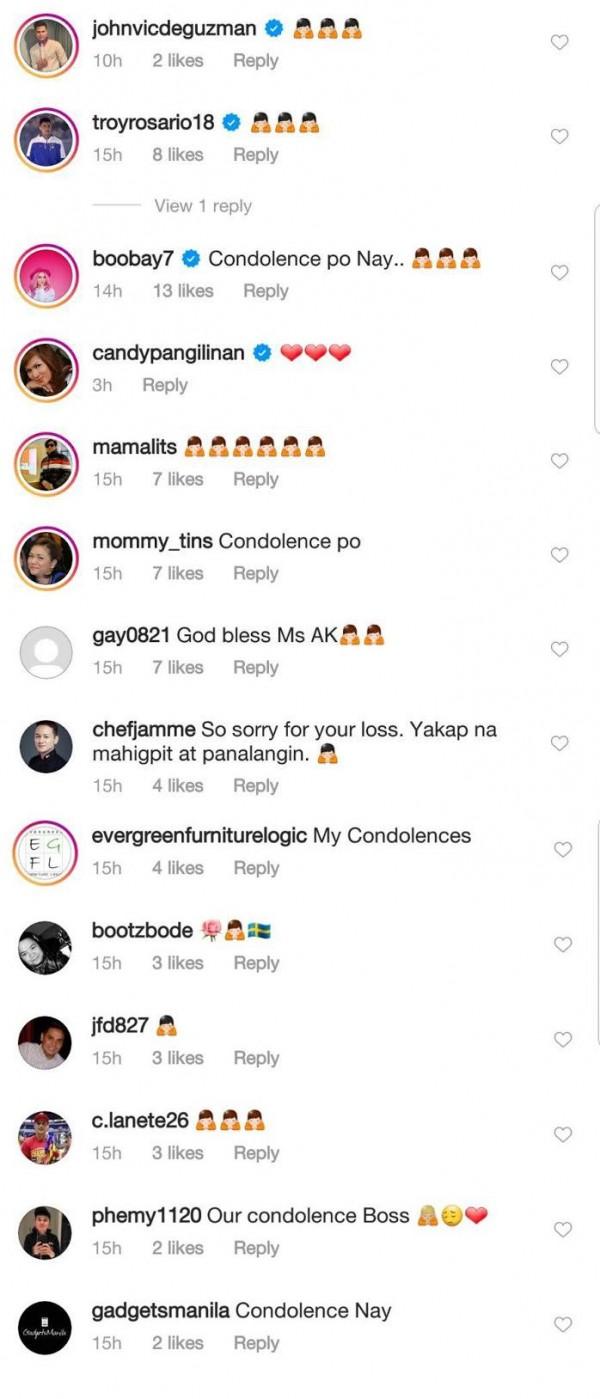Open gadgetsmanila's profile avatar
Image resolution: width=600 pixels, height=1399 pixels.
coord(46,1327)
